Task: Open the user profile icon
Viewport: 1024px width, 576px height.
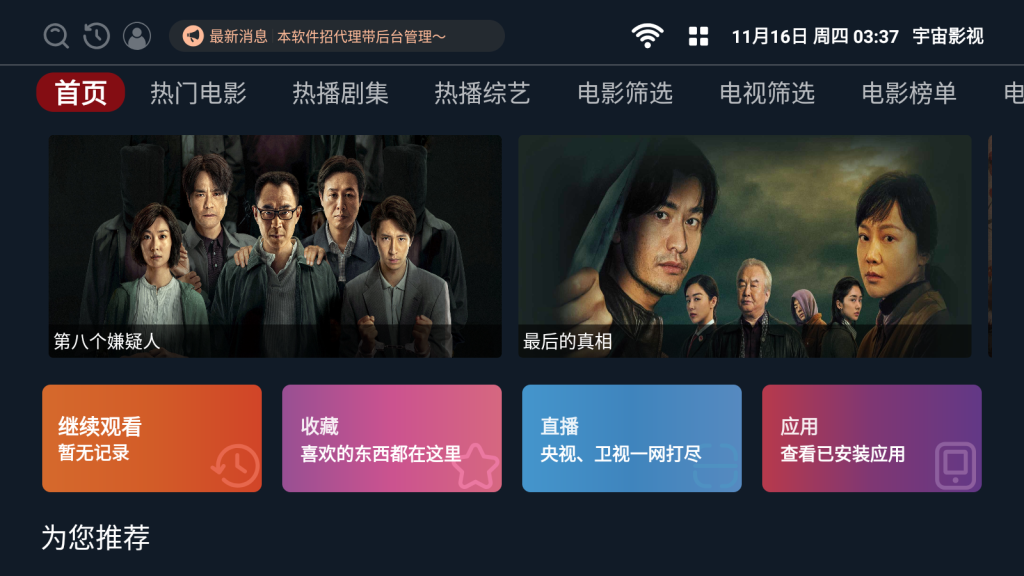Action: tap(137, 36)
